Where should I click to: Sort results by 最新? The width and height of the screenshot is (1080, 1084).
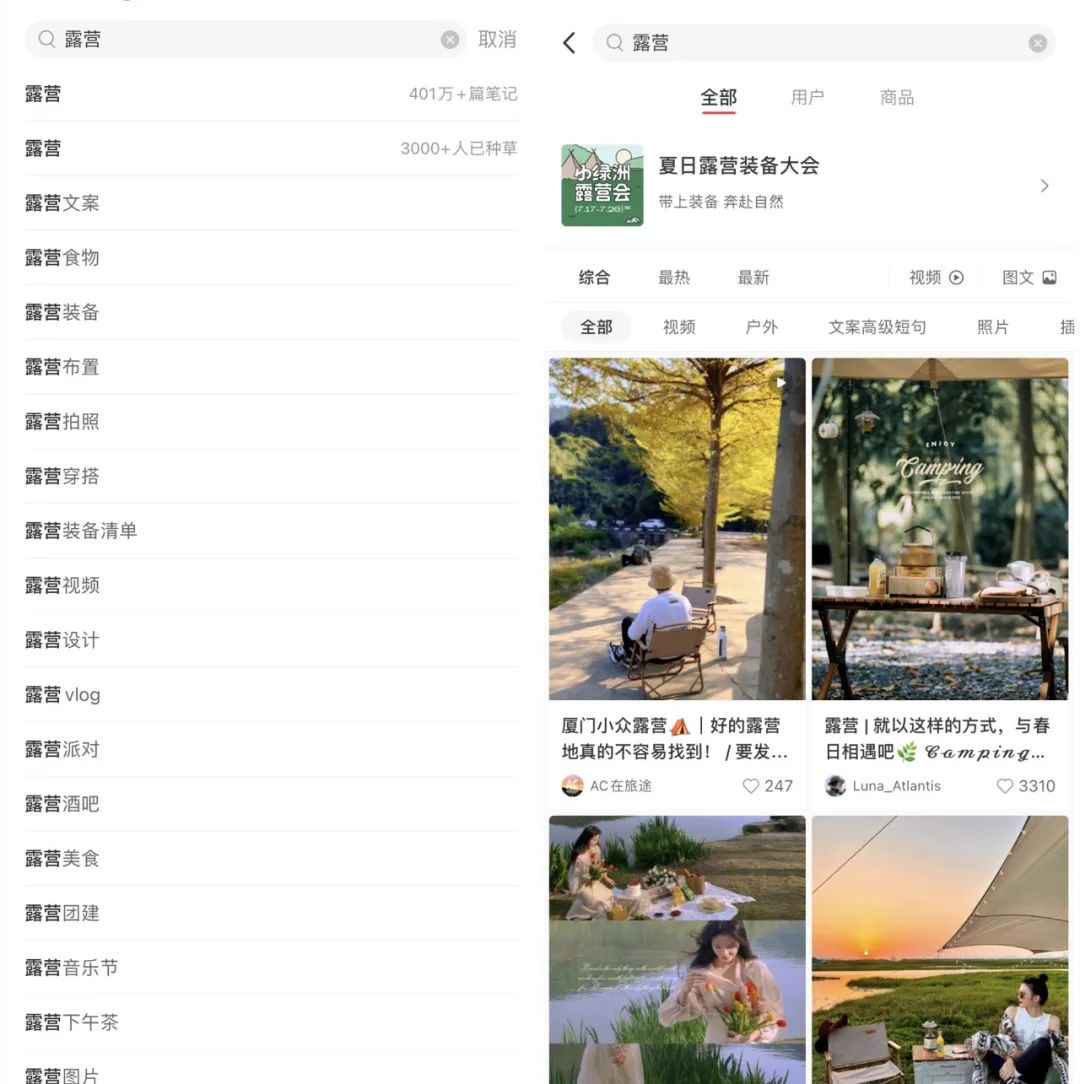(x=753, y=278)
